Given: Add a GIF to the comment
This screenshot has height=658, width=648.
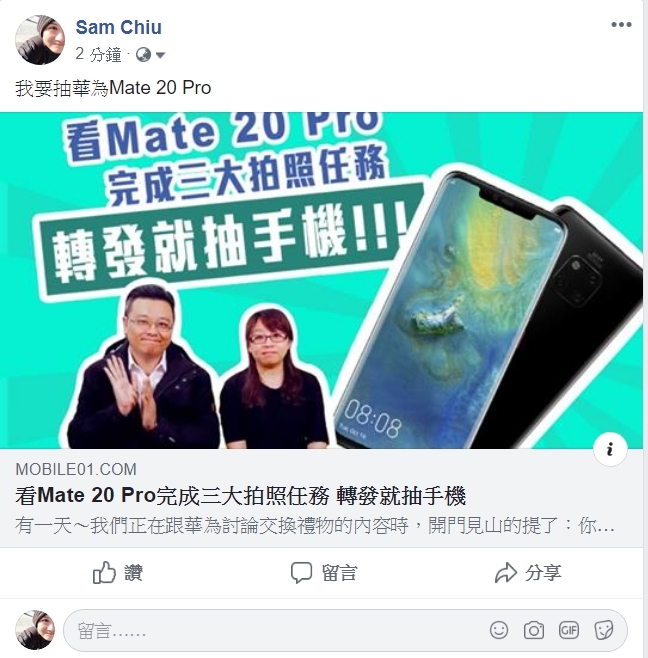Looking at the screenshot, I should click(x=568, y=631).
